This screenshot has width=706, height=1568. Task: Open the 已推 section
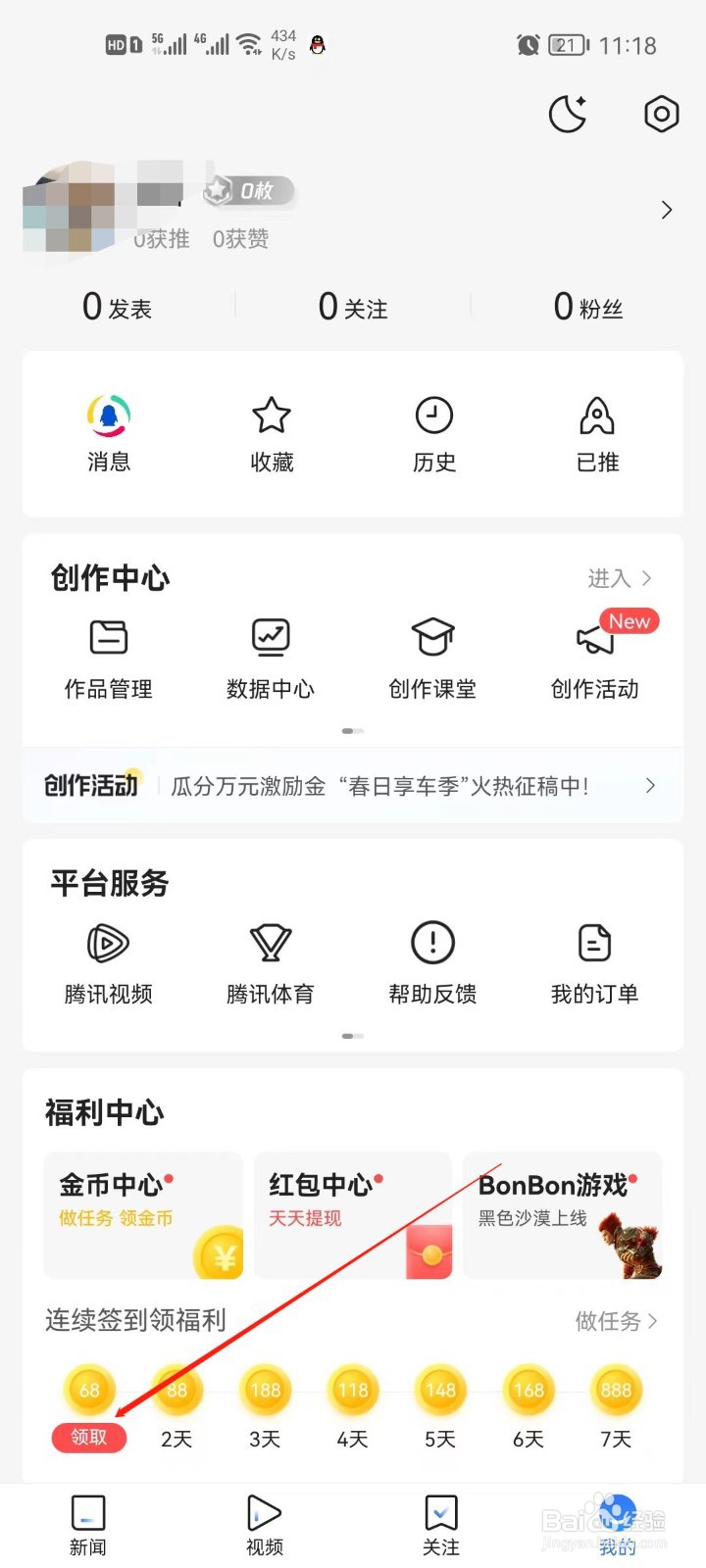pyautogui.click(x=597, y=433)
